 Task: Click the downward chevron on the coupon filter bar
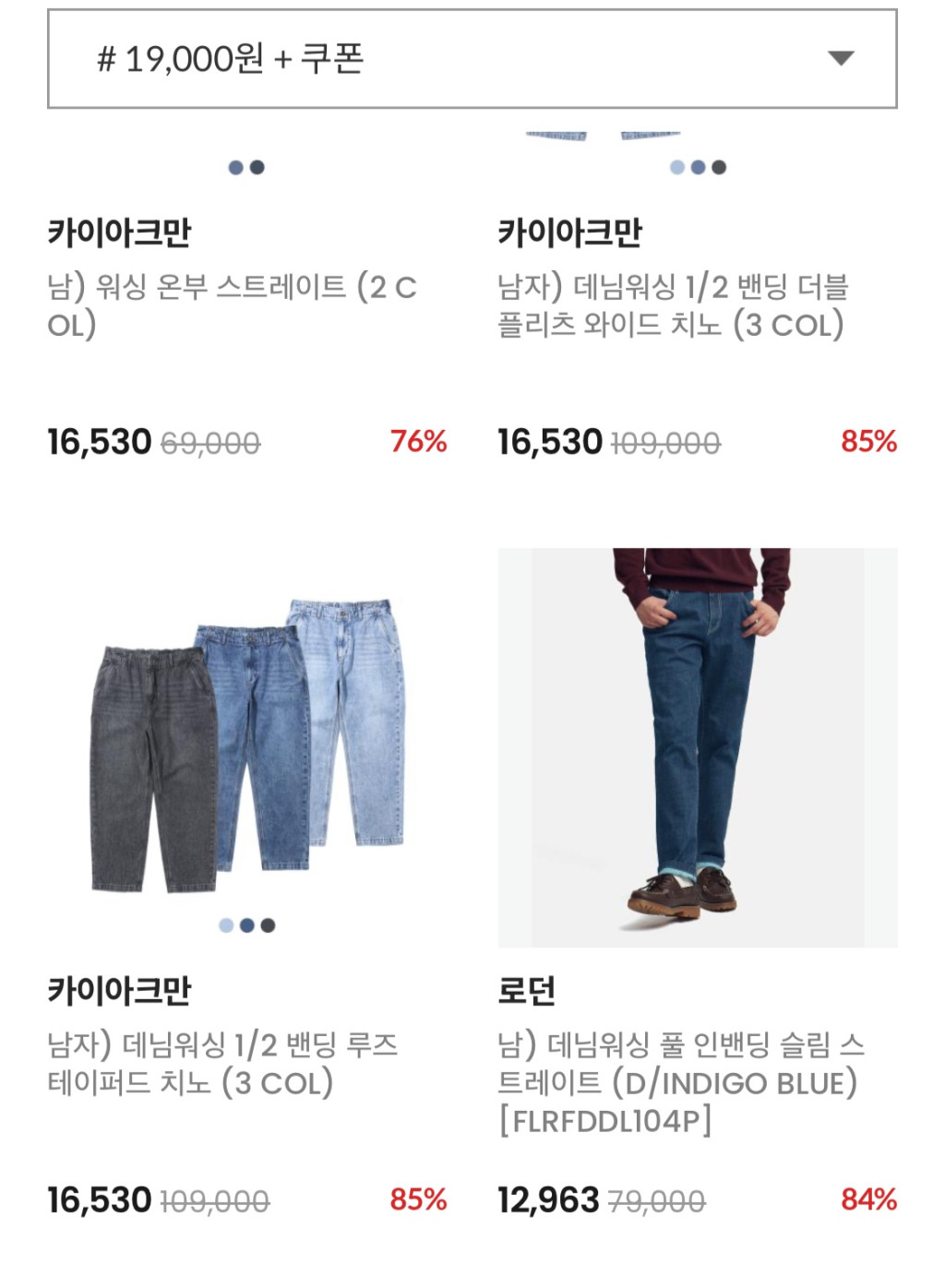click(x=843, y=59)
